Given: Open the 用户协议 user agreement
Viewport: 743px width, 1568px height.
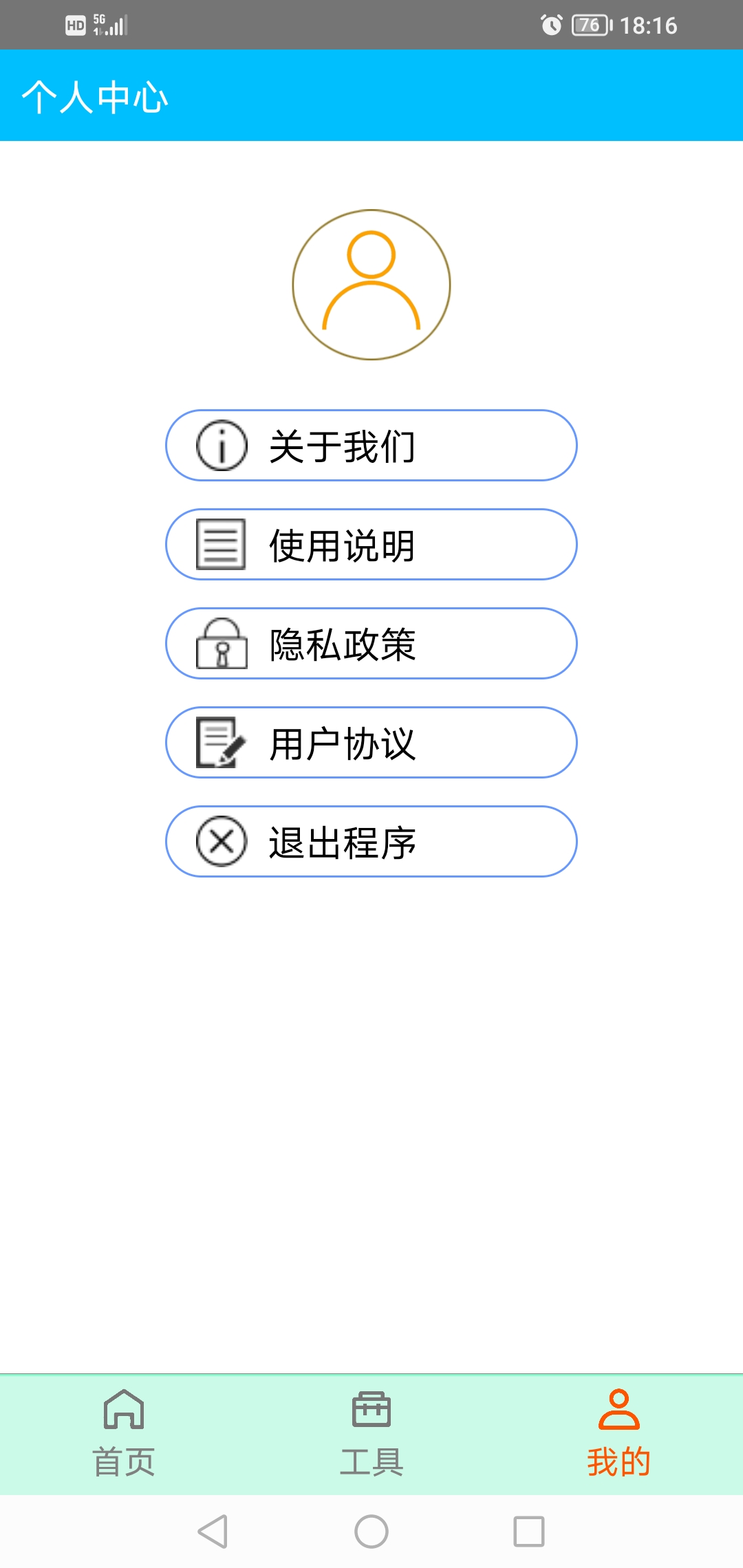Looking at the screenshot, I should (x=371, y=743).
